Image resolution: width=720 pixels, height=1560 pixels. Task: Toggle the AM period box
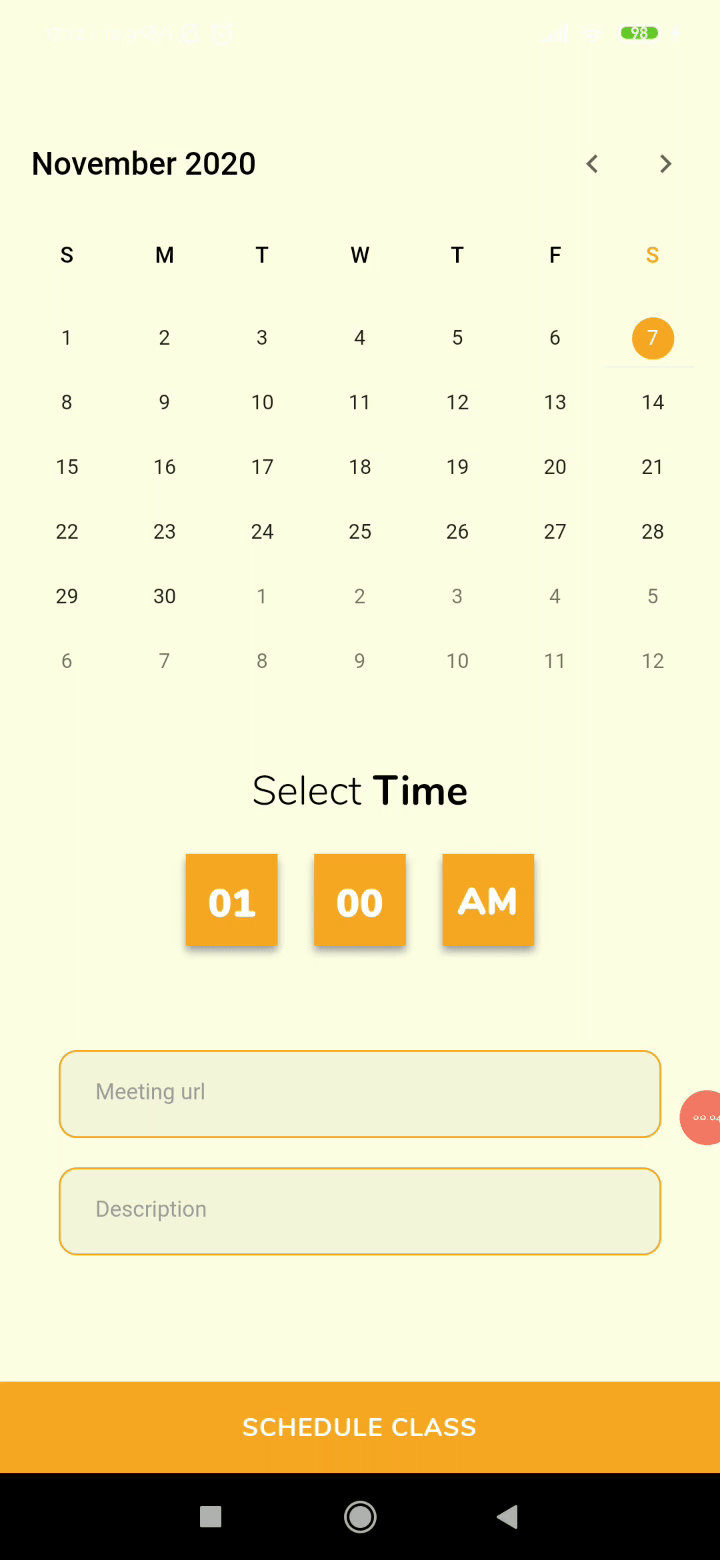[488, 900]
